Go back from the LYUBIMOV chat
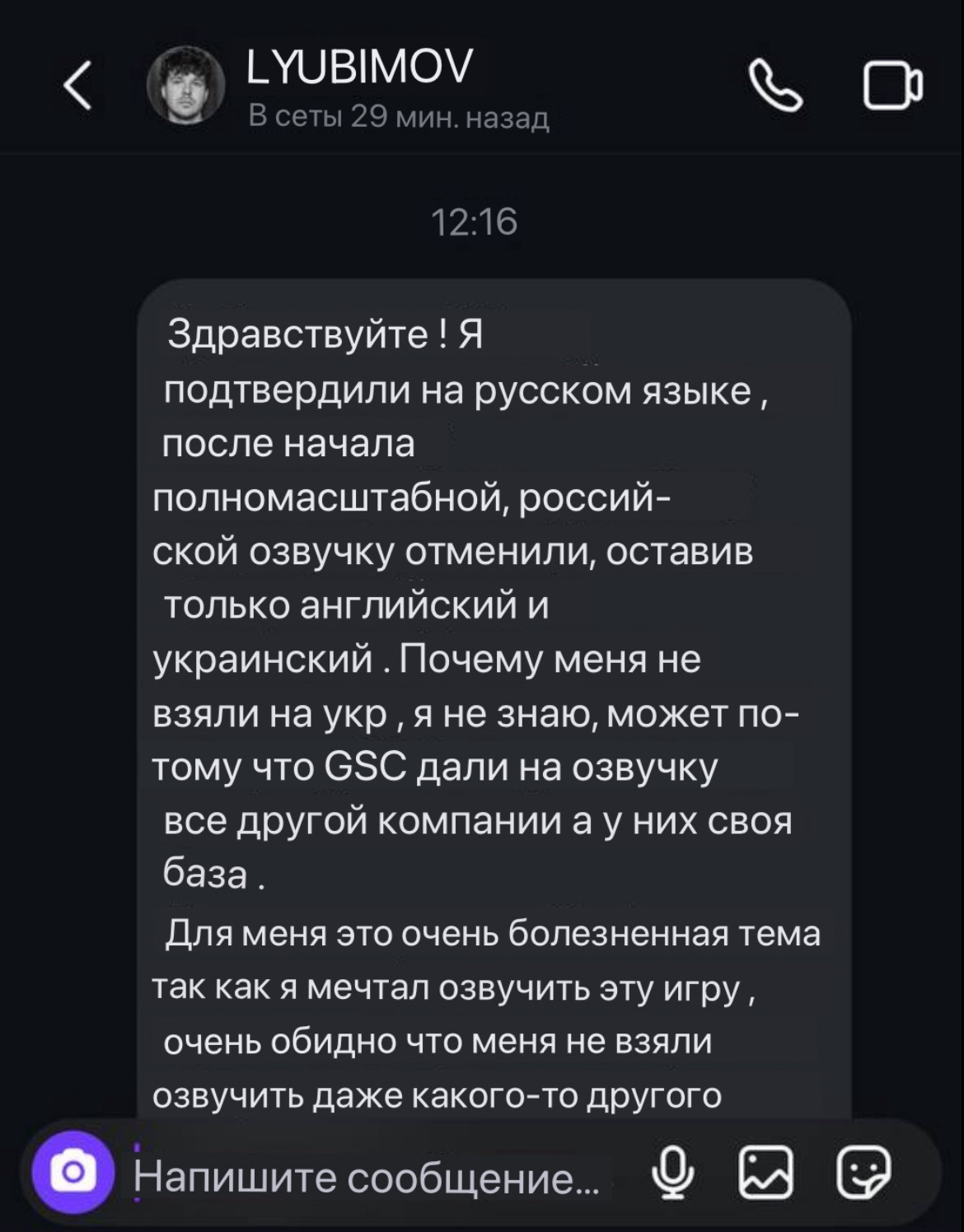The image size is (964, 1232). (x=77, y=87)
